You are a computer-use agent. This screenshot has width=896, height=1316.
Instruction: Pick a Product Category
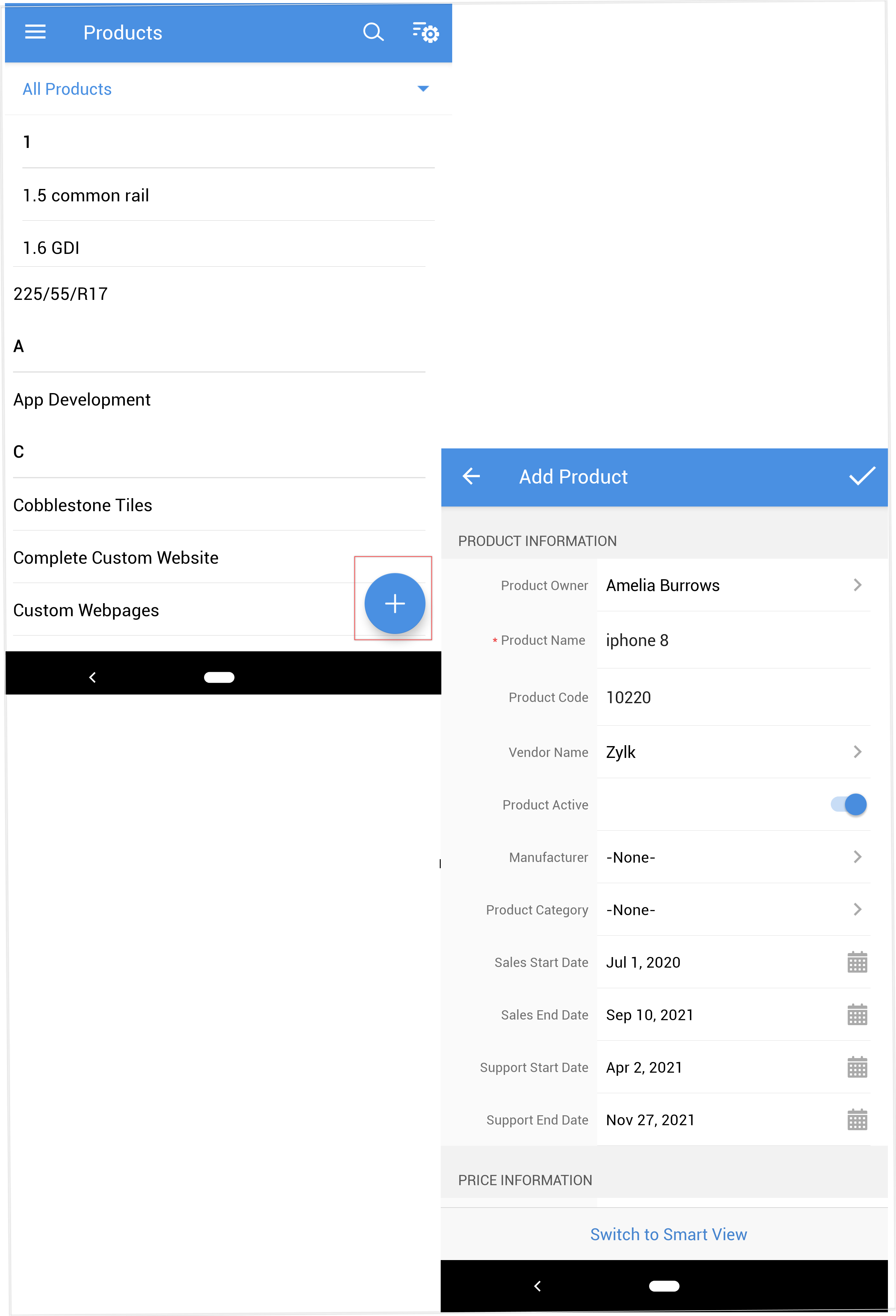click(x=733, y=910)
